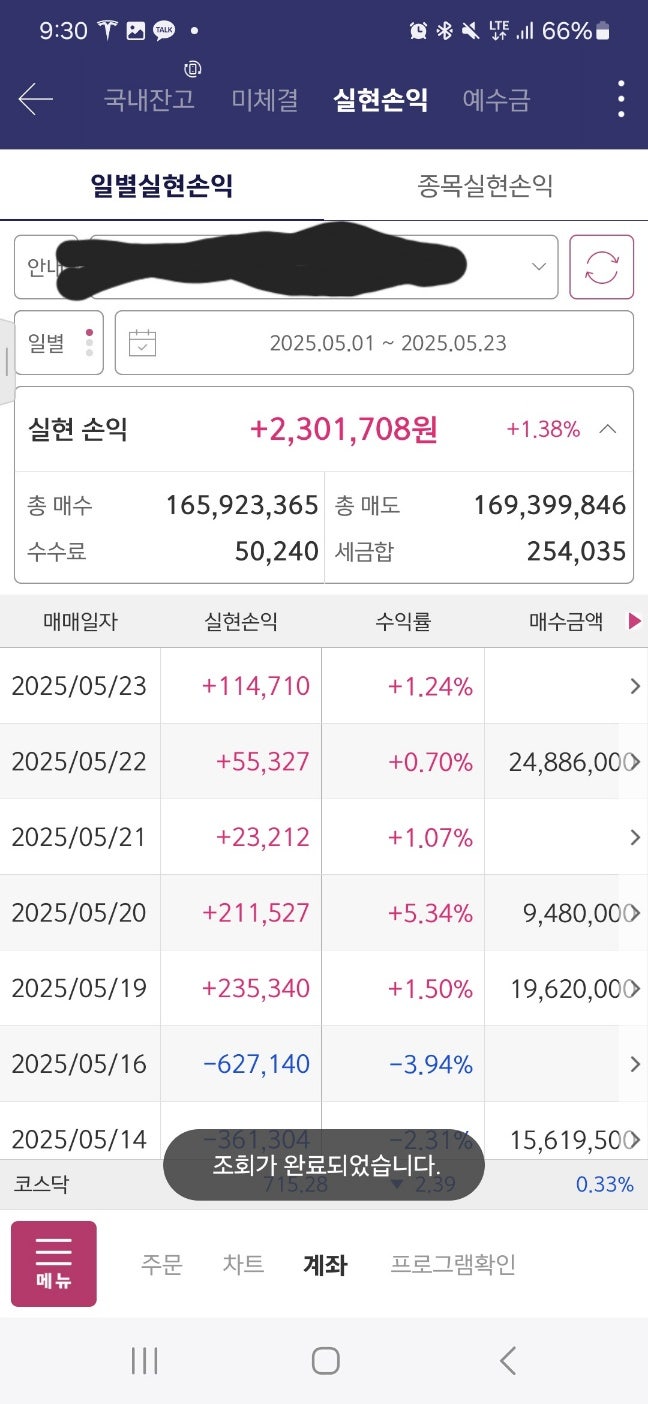
Task: Refresh the realized profit query
Action: (x=601, y=267)
